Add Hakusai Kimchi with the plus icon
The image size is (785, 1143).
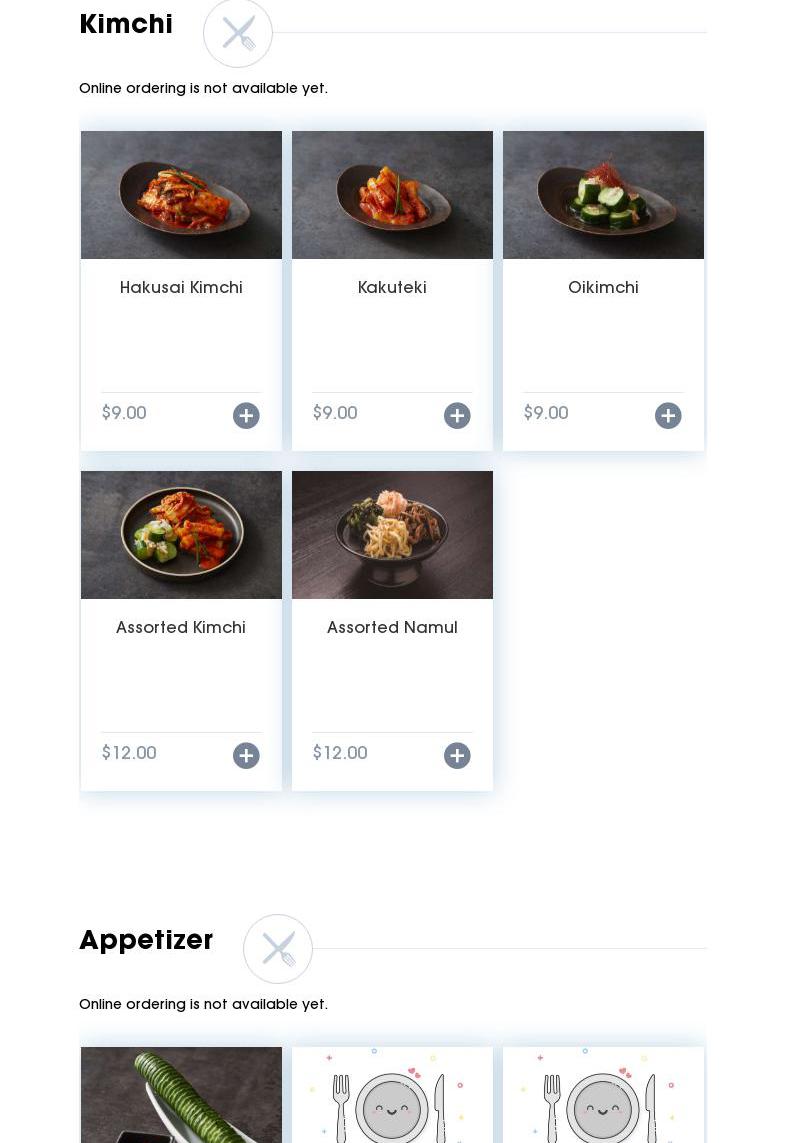[x=246, y=415]
